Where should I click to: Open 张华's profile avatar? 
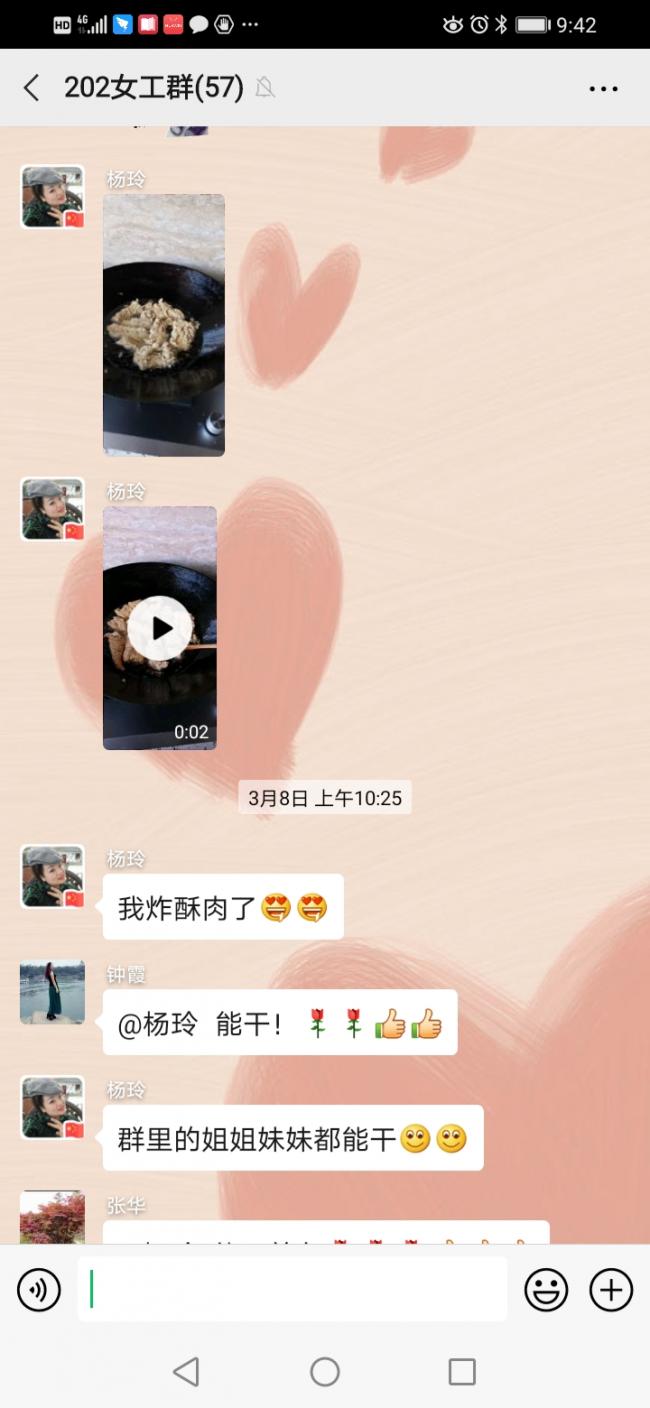[x=52, y=1217]
